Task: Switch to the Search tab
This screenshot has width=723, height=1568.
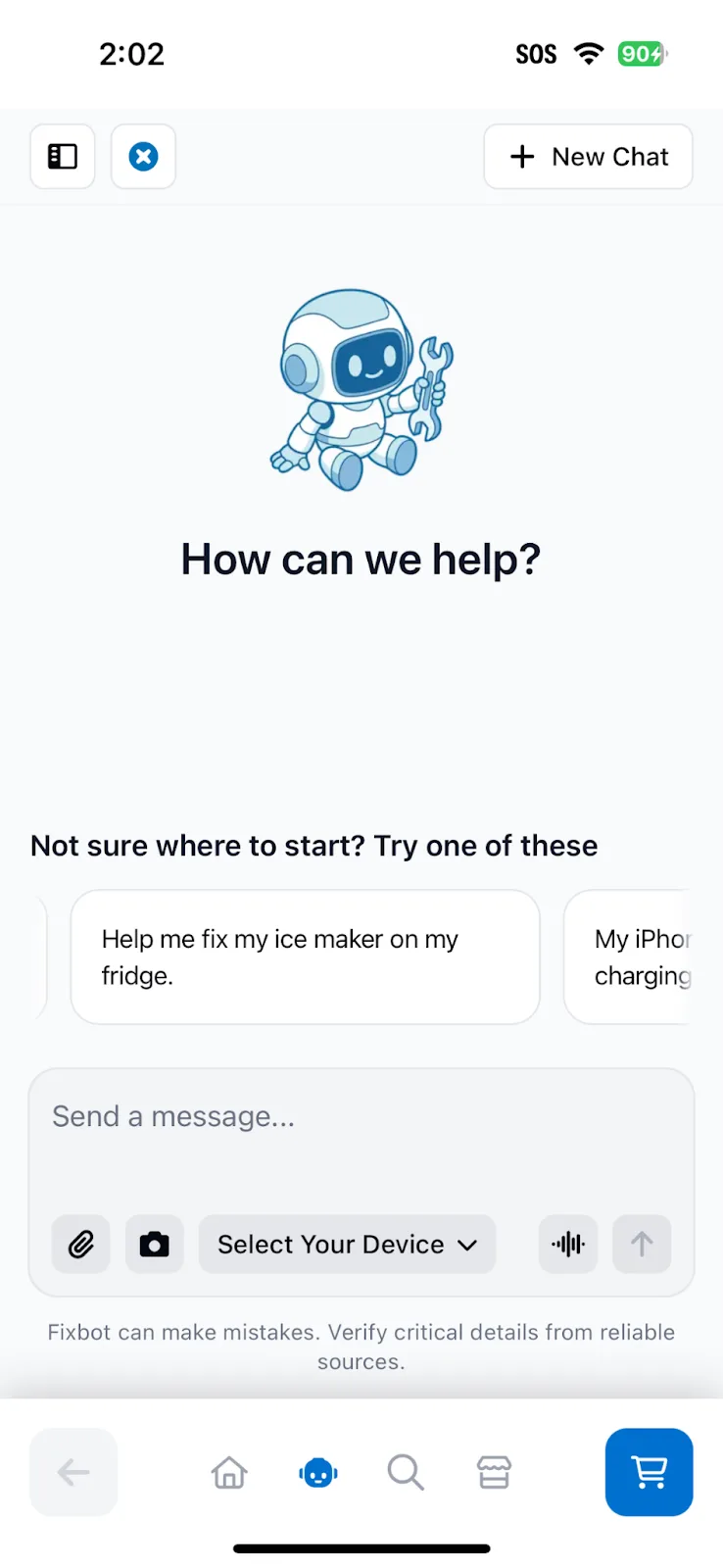Action: (406, 1472)
